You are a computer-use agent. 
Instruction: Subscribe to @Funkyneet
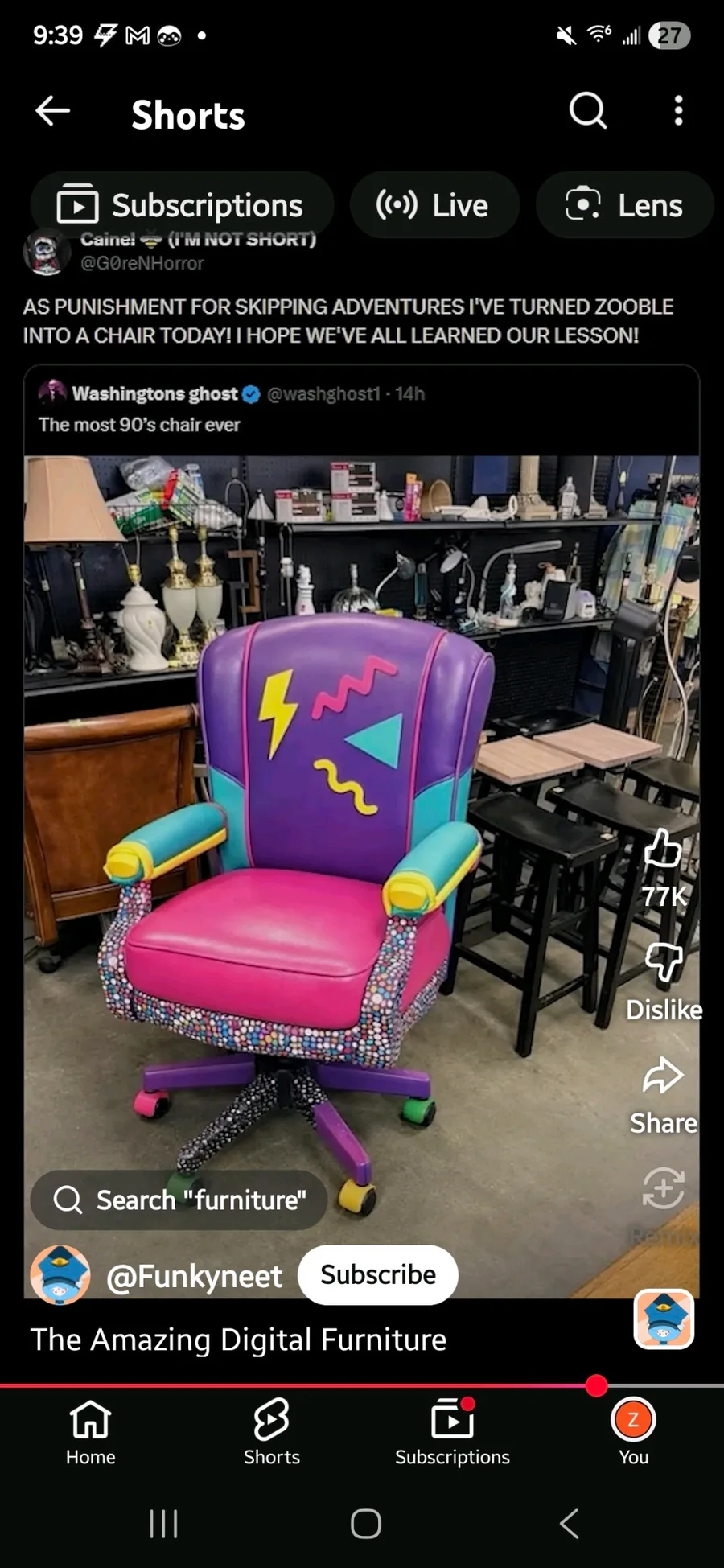377,1274
